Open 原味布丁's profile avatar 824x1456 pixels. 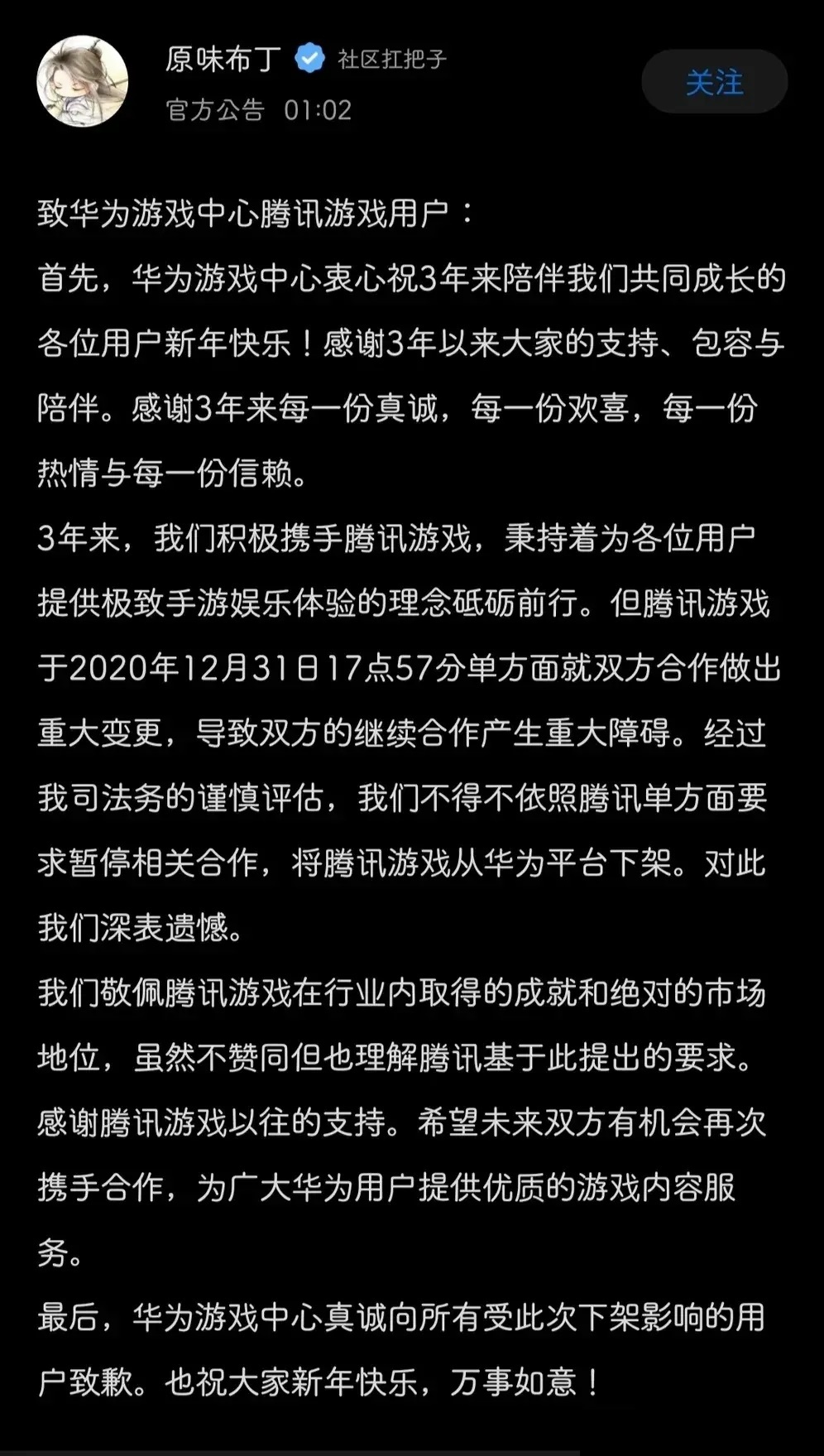pyautogui.click(x=83, y=81)
